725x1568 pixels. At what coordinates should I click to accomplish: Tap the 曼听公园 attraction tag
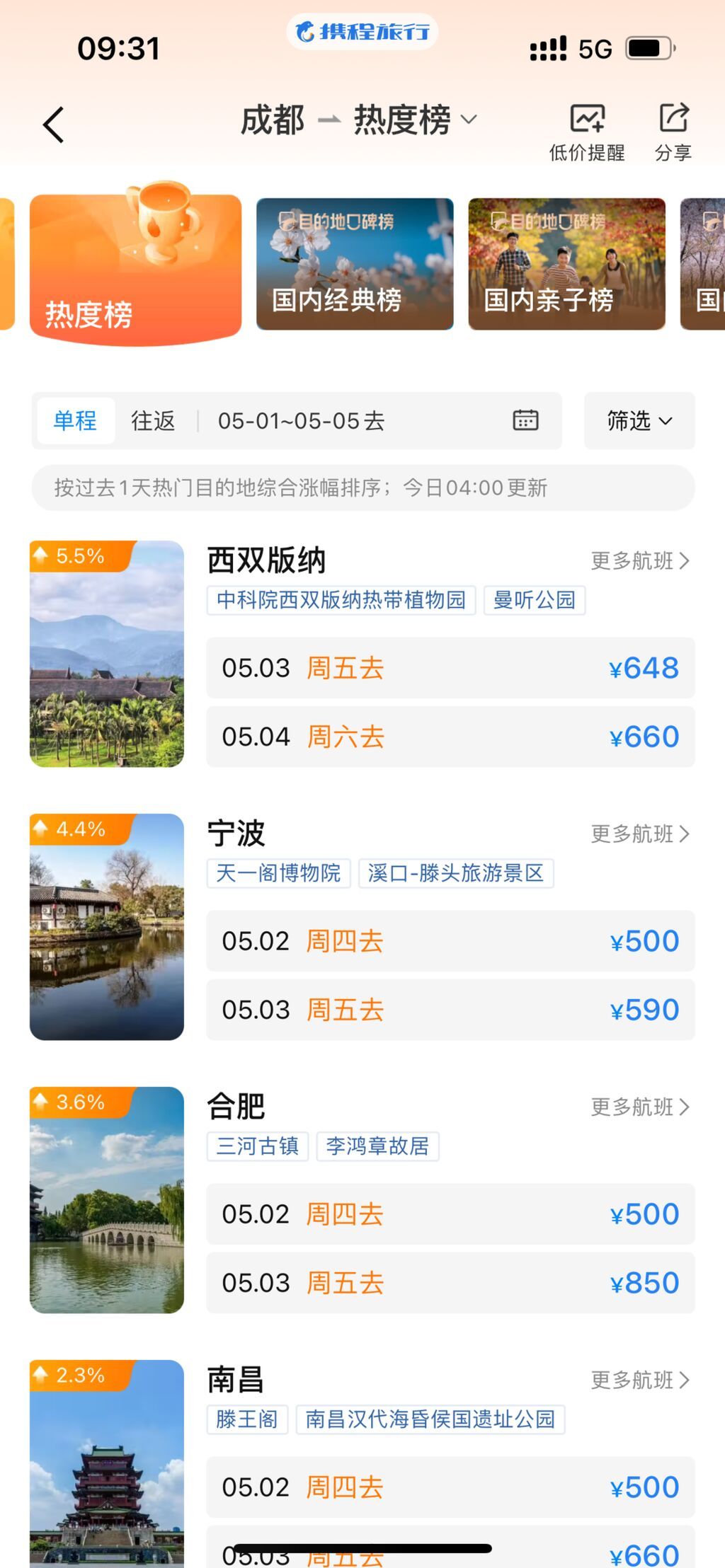(534, 600)
